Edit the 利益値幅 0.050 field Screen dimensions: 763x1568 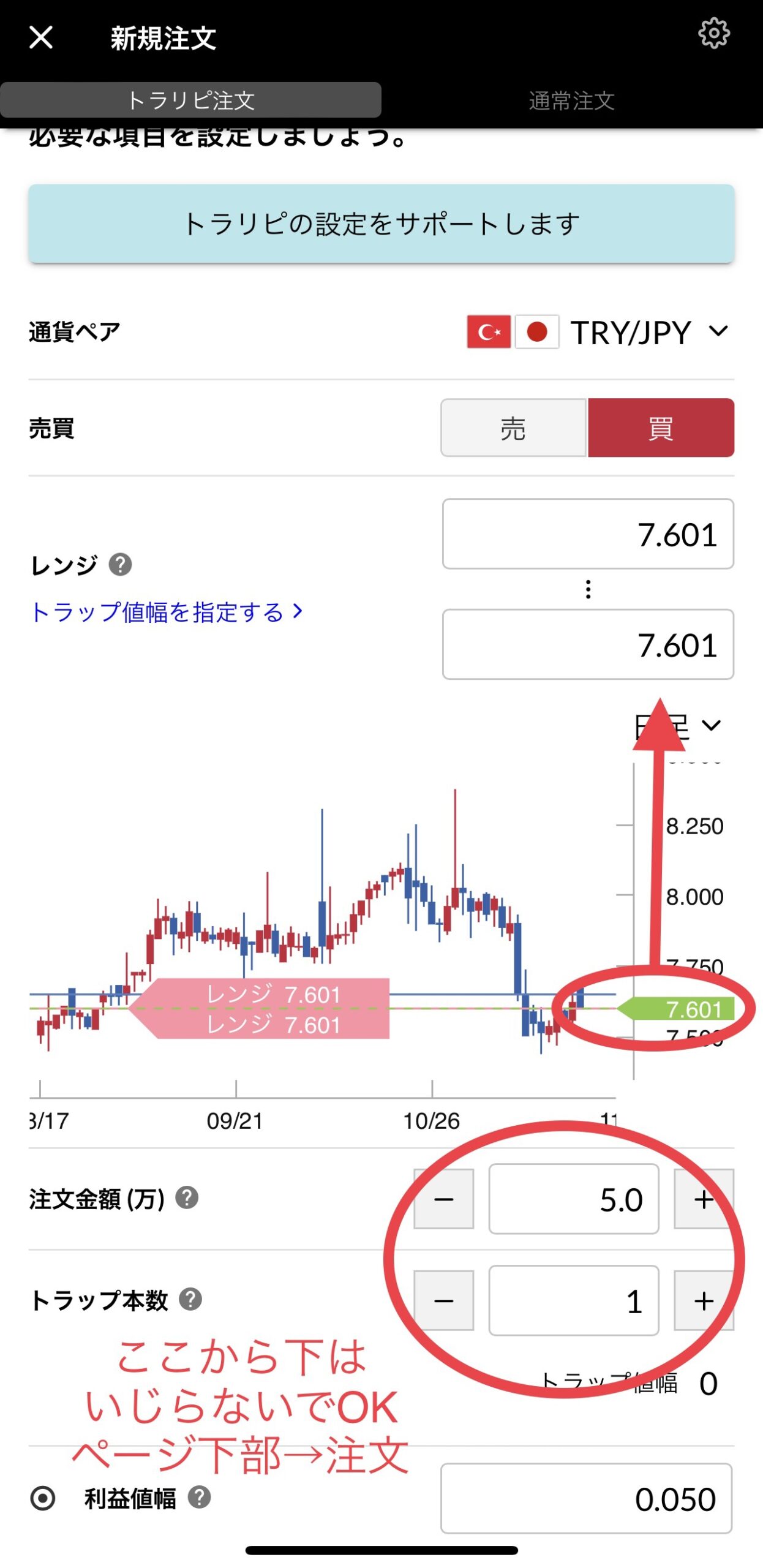(586, 1499)
